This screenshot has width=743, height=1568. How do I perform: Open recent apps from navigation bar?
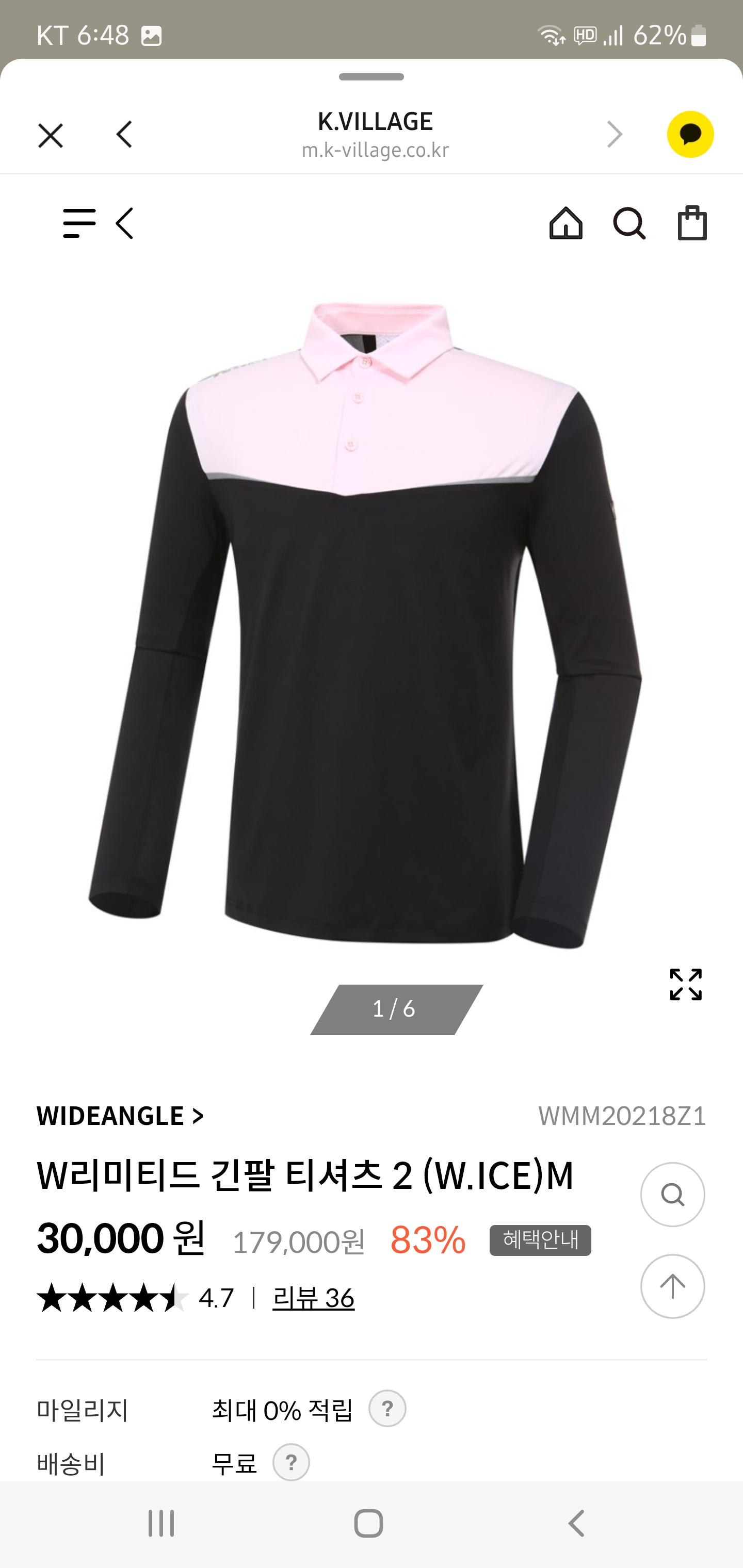pyautogui.click(x=161, y=1524)
